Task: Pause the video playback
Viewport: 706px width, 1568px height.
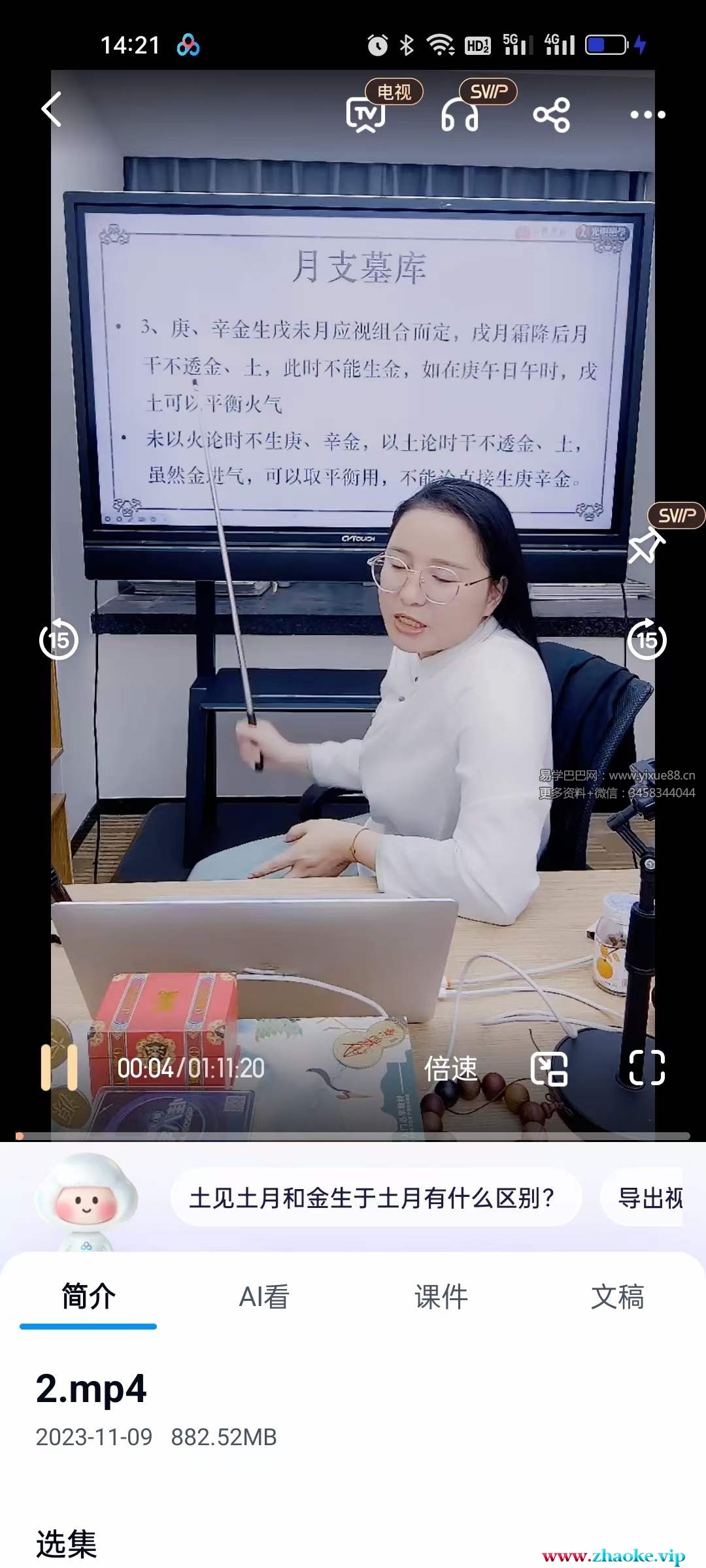Action: [x=59, y=1068]
